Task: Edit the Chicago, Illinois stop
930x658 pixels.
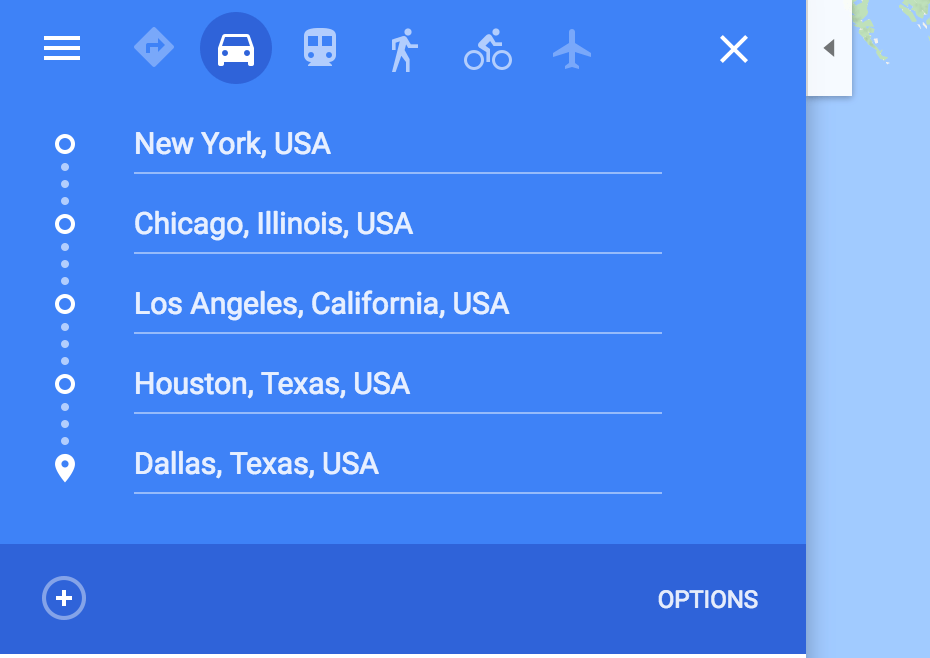Action: click(397, 225)
